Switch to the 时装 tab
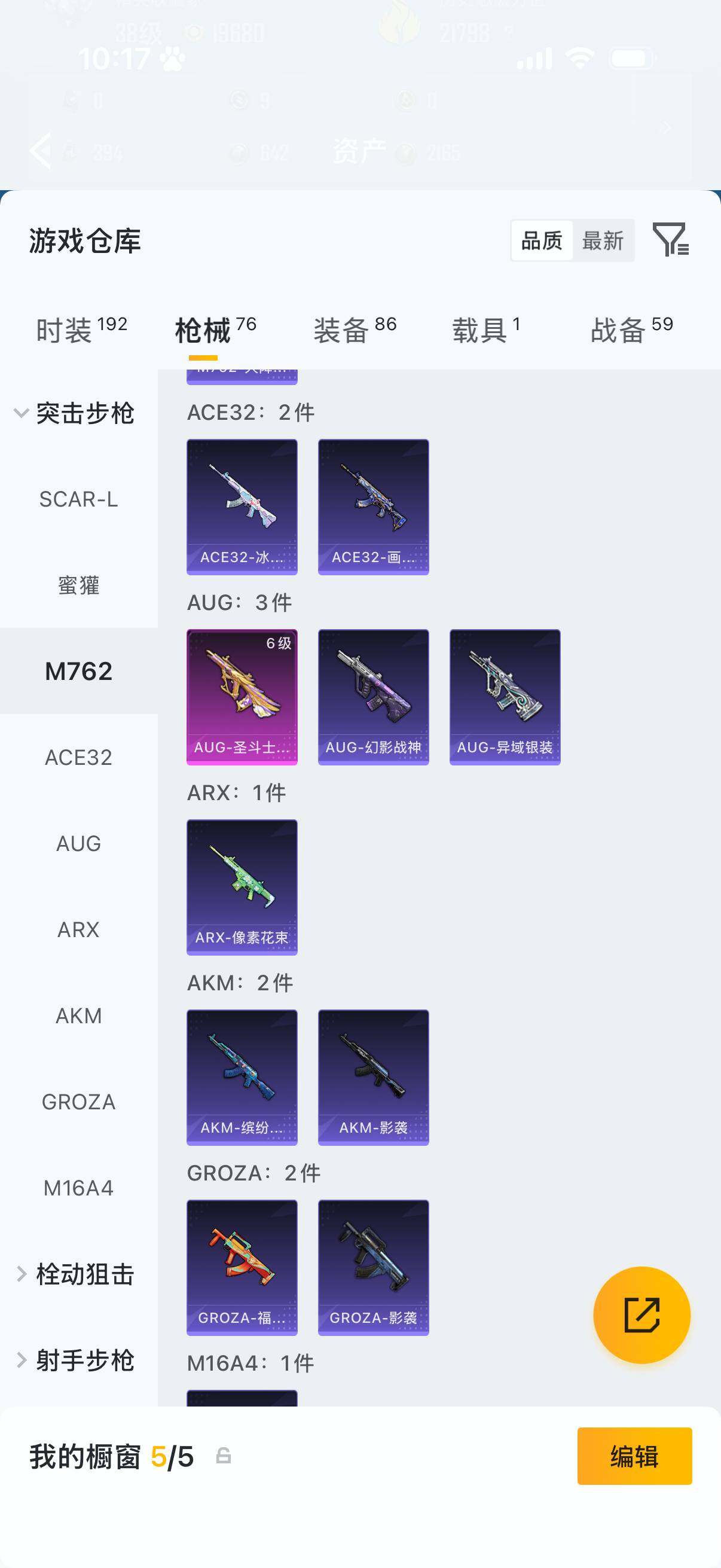Screen dimensions: 721x1568 (x=81, y=331)
